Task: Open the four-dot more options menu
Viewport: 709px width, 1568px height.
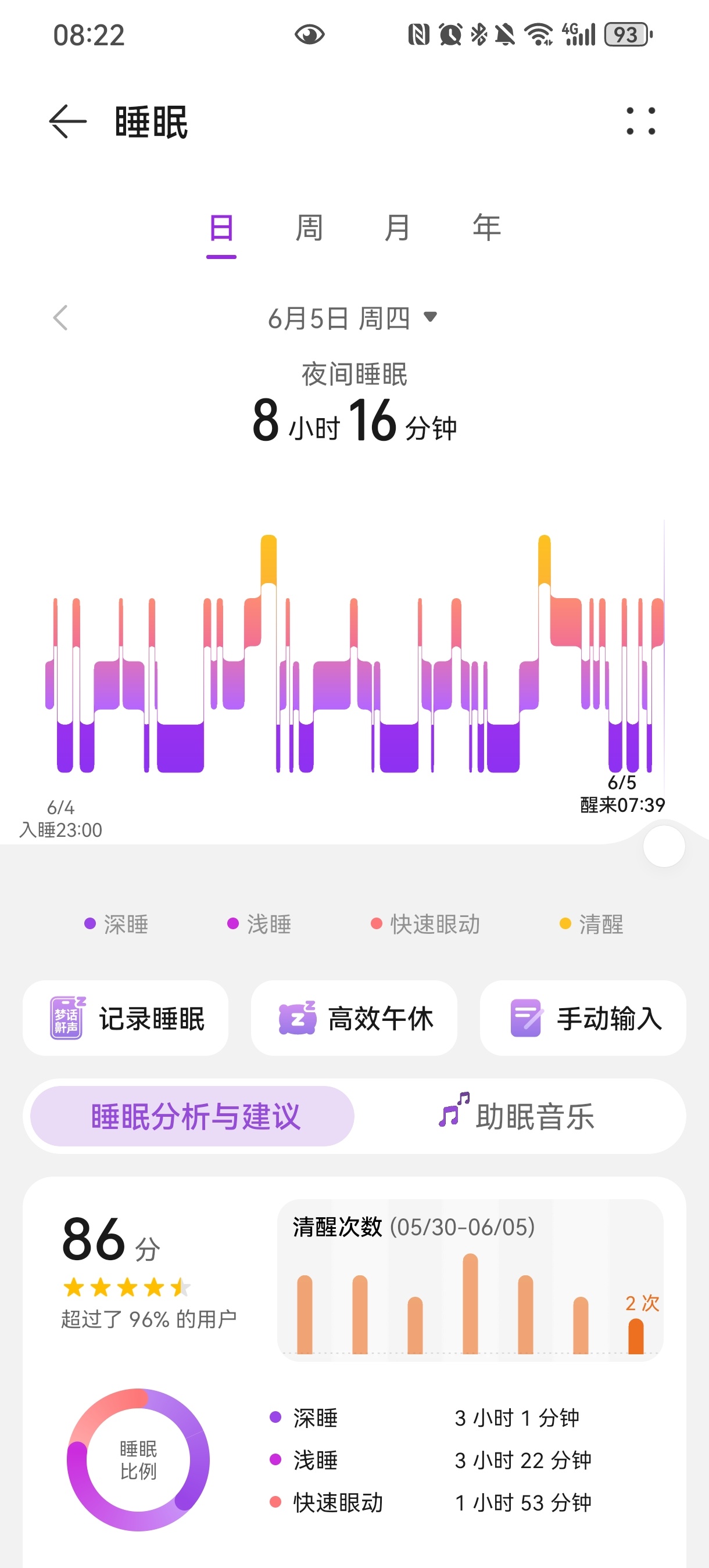Action: 641,121
